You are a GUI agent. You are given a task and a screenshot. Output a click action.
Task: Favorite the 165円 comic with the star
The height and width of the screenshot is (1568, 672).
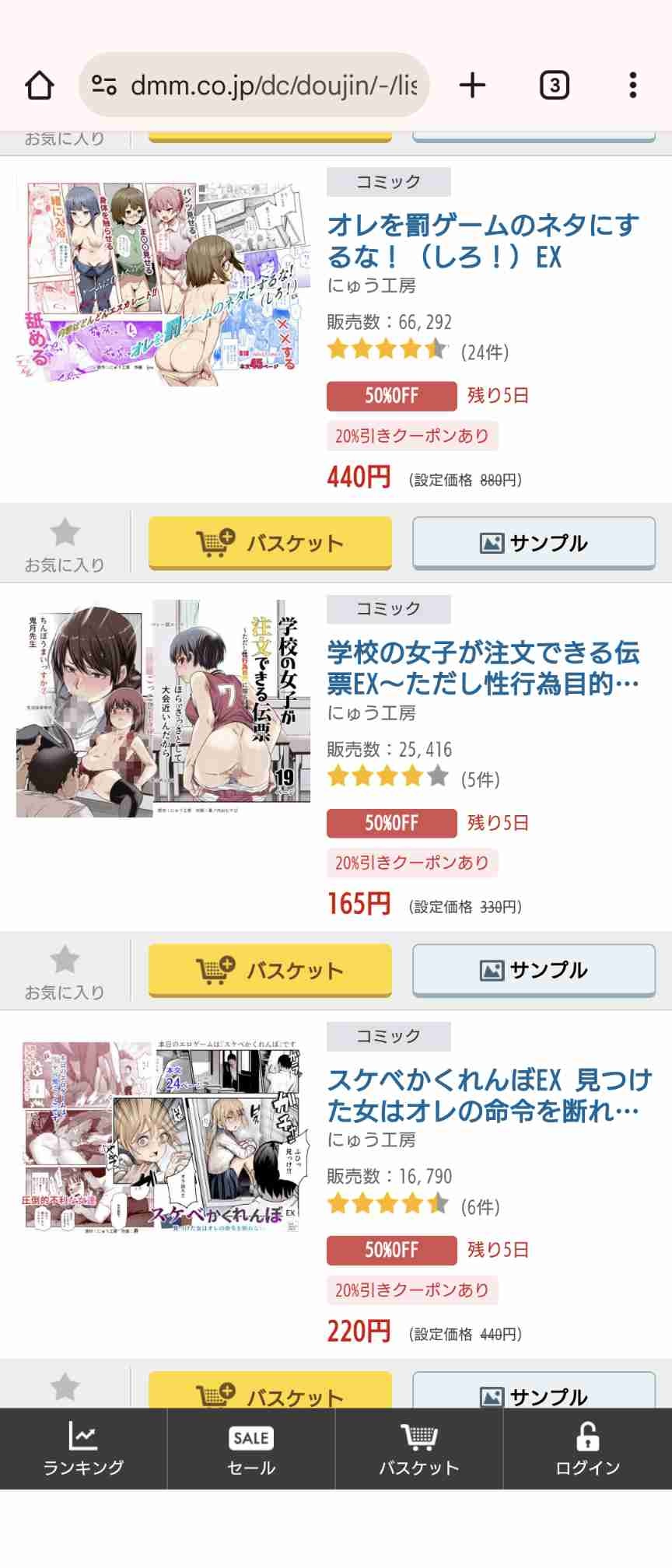65,969
